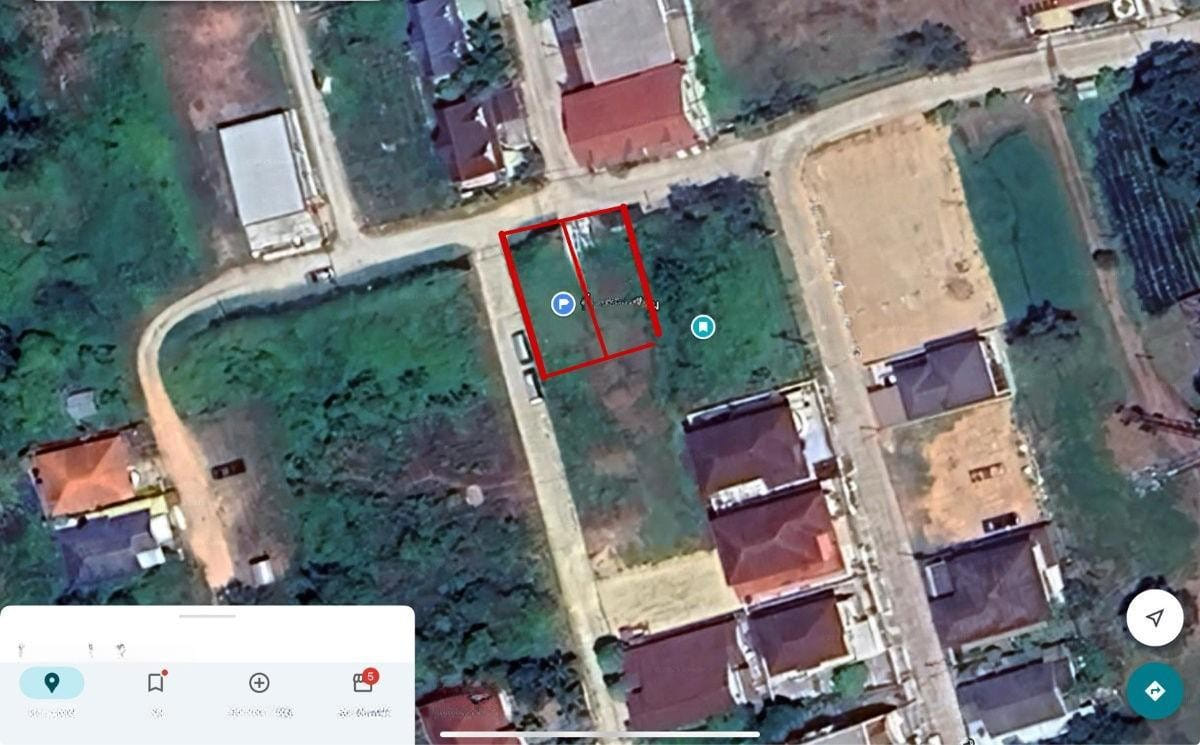The width and height of the screenshot is (1200, 745).
Task: Open the Contribute tab
Action: click(x=259, y=683)
